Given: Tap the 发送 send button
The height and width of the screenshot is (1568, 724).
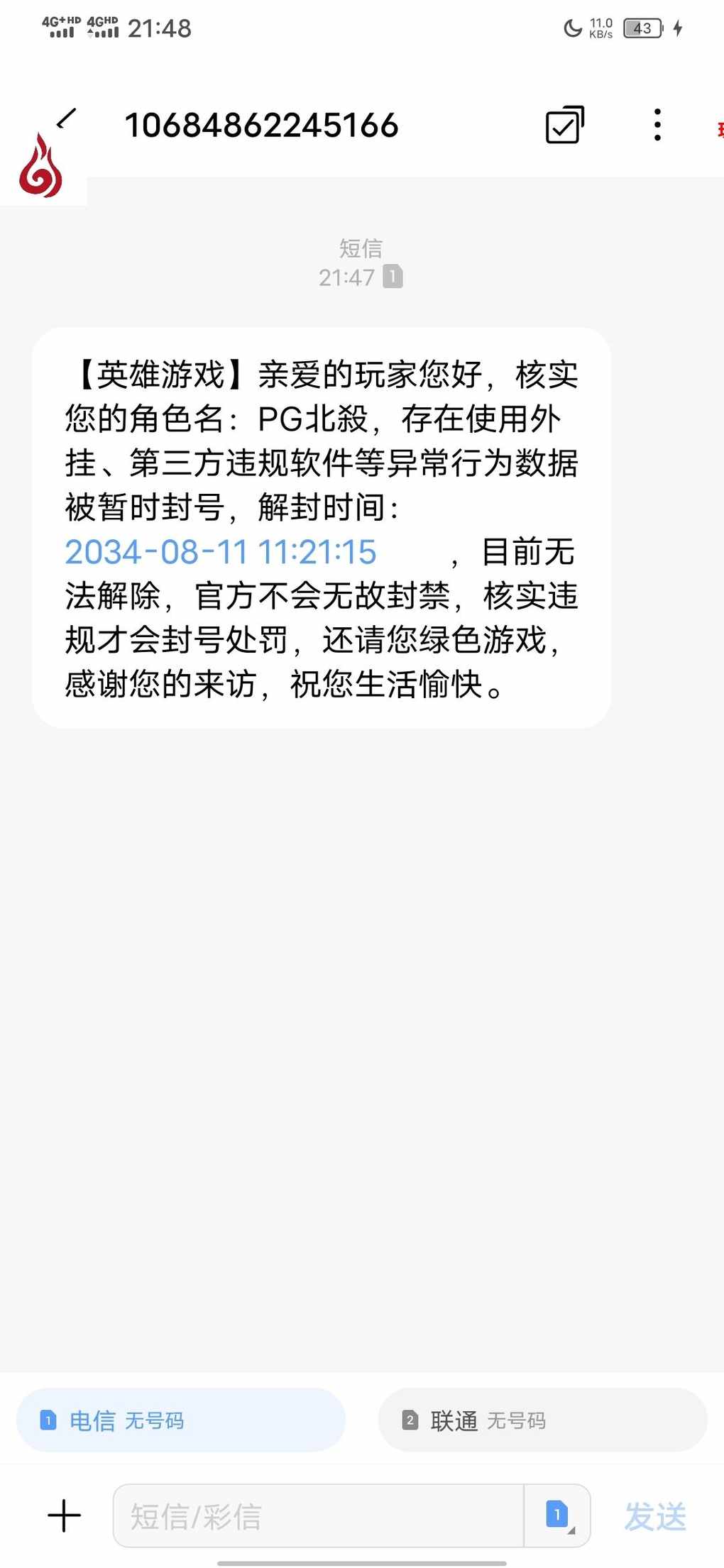Looking at the screenshot, I should [655, 1516].
